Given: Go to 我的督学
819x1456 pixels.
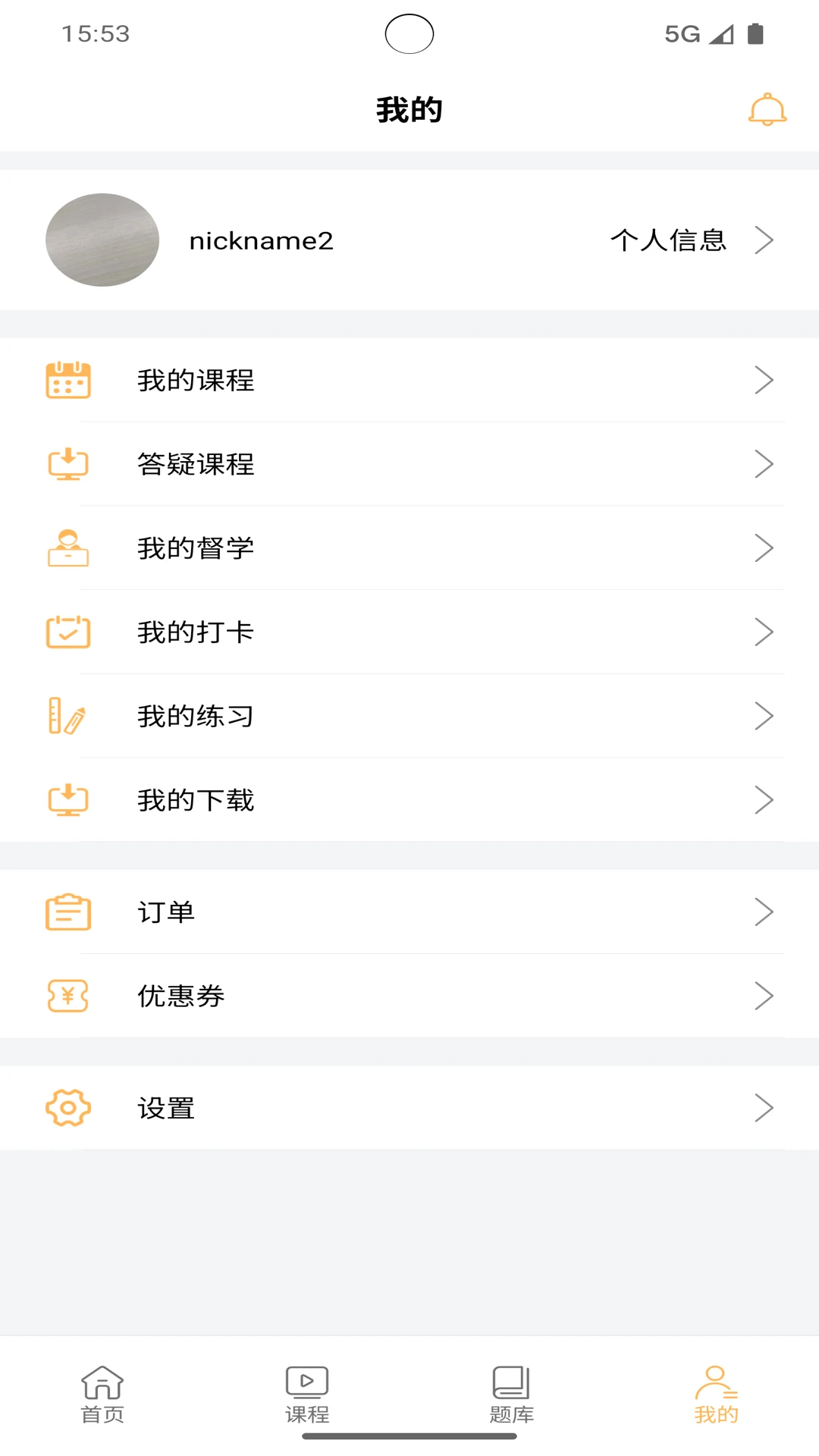Looking at the screenshot, I should point(409,548).
